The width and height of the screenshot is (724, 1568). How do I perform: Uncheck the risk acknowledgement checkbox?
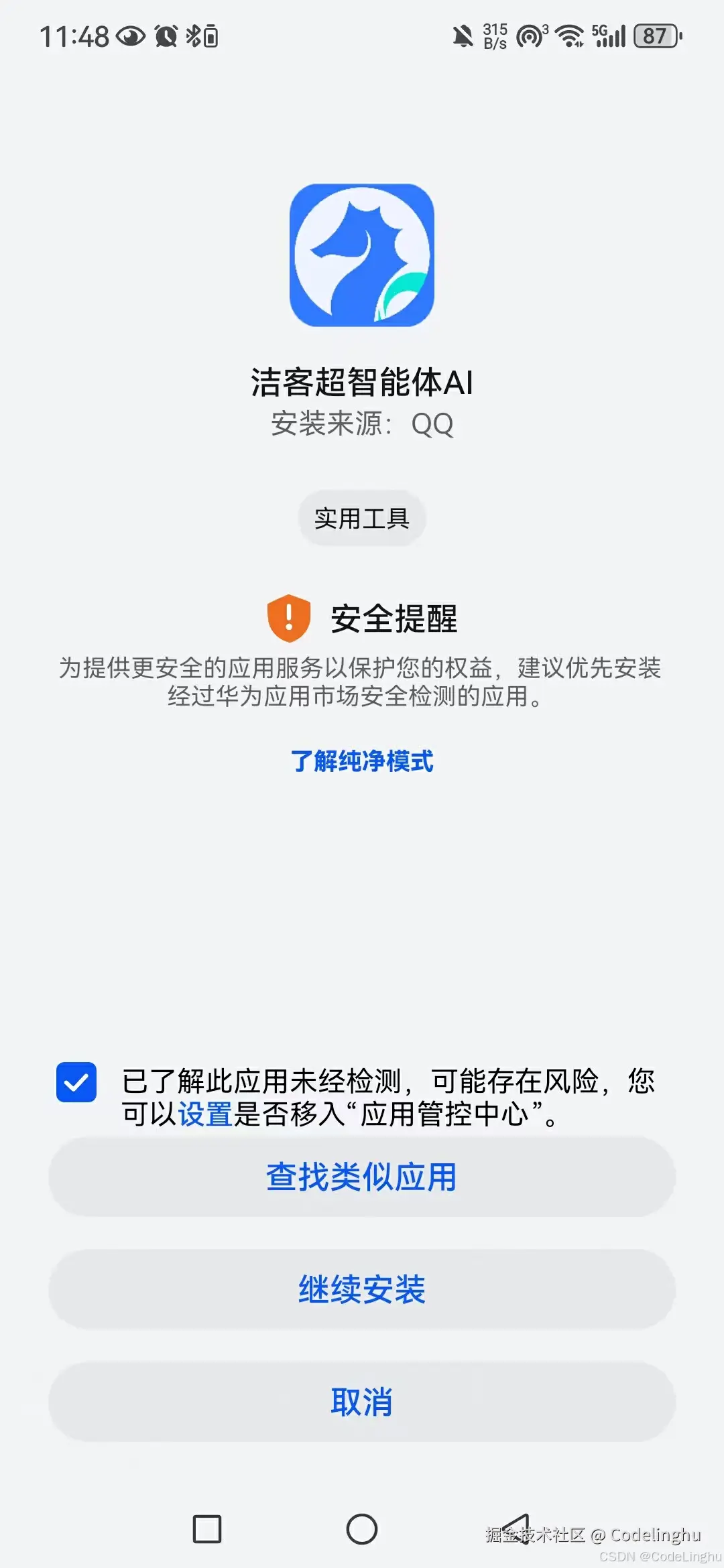(x=76, y=1082)
